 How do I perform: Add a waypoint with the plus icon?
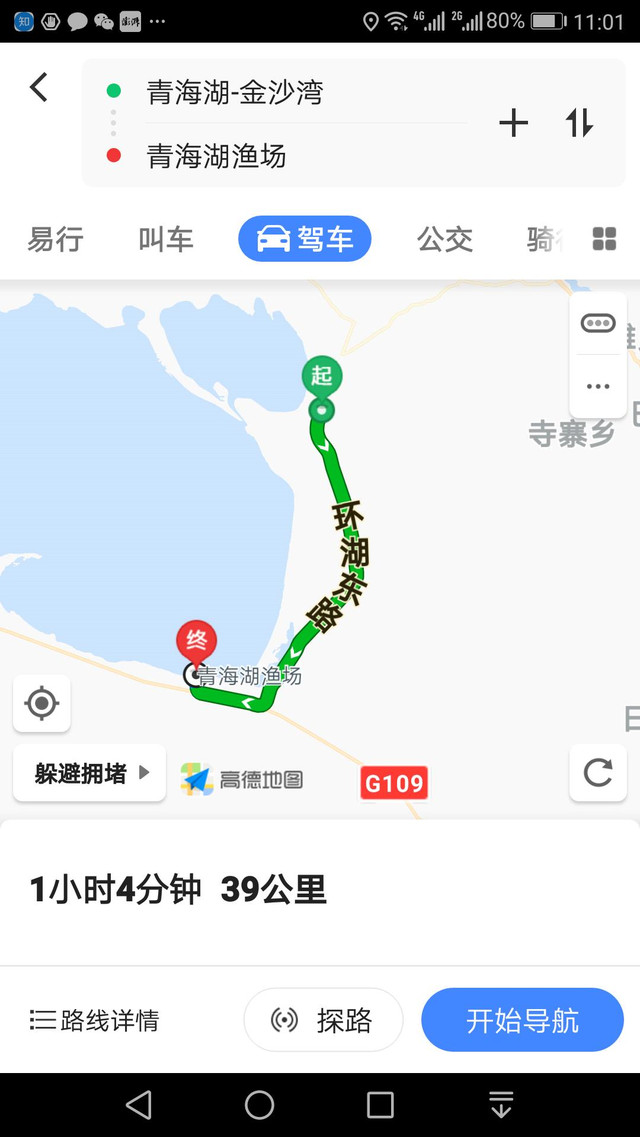[513, 123]
